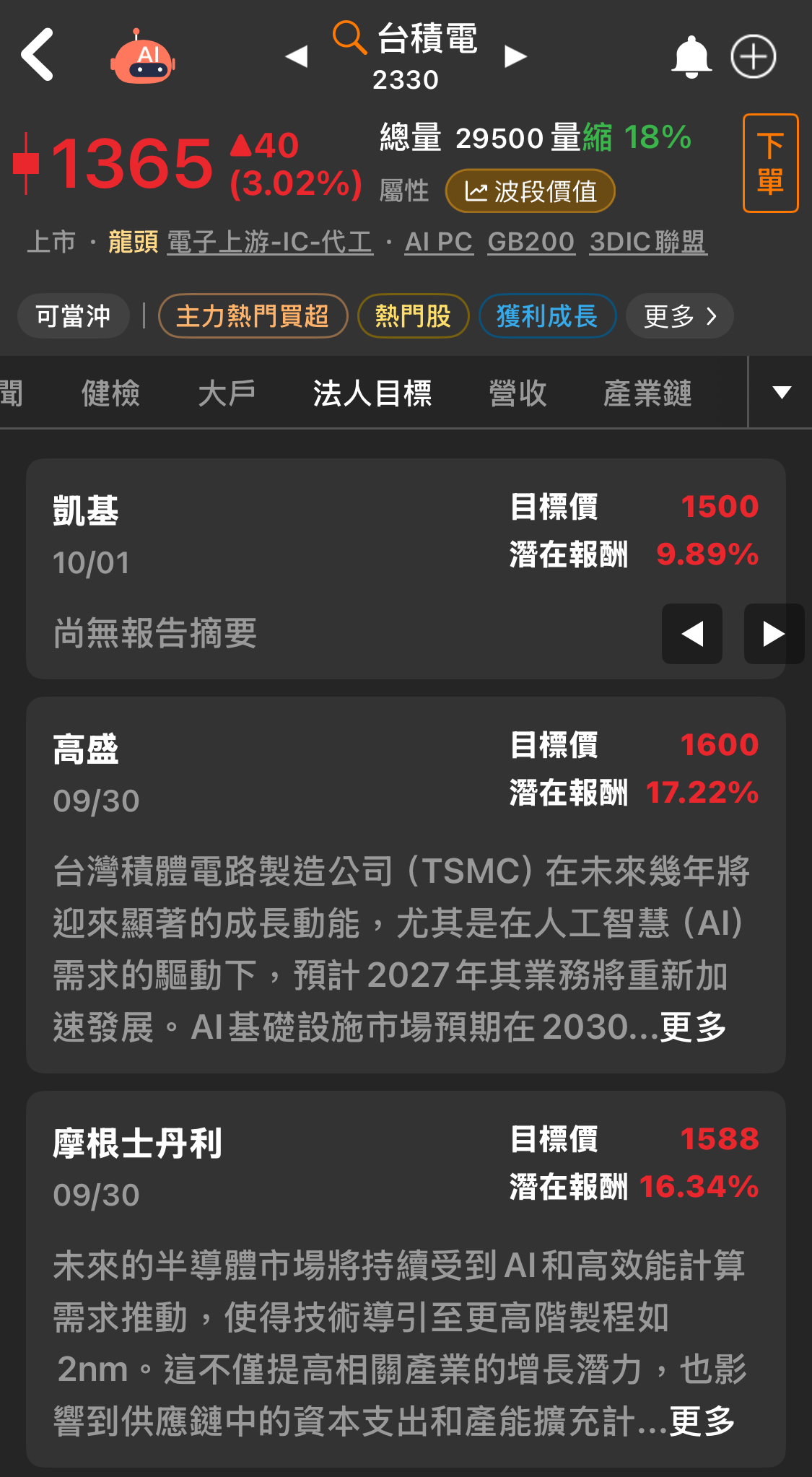Search stocks via the 台積電 title
The height and width of the screenshot is (1477, 812).
click(x=406, y=39)
